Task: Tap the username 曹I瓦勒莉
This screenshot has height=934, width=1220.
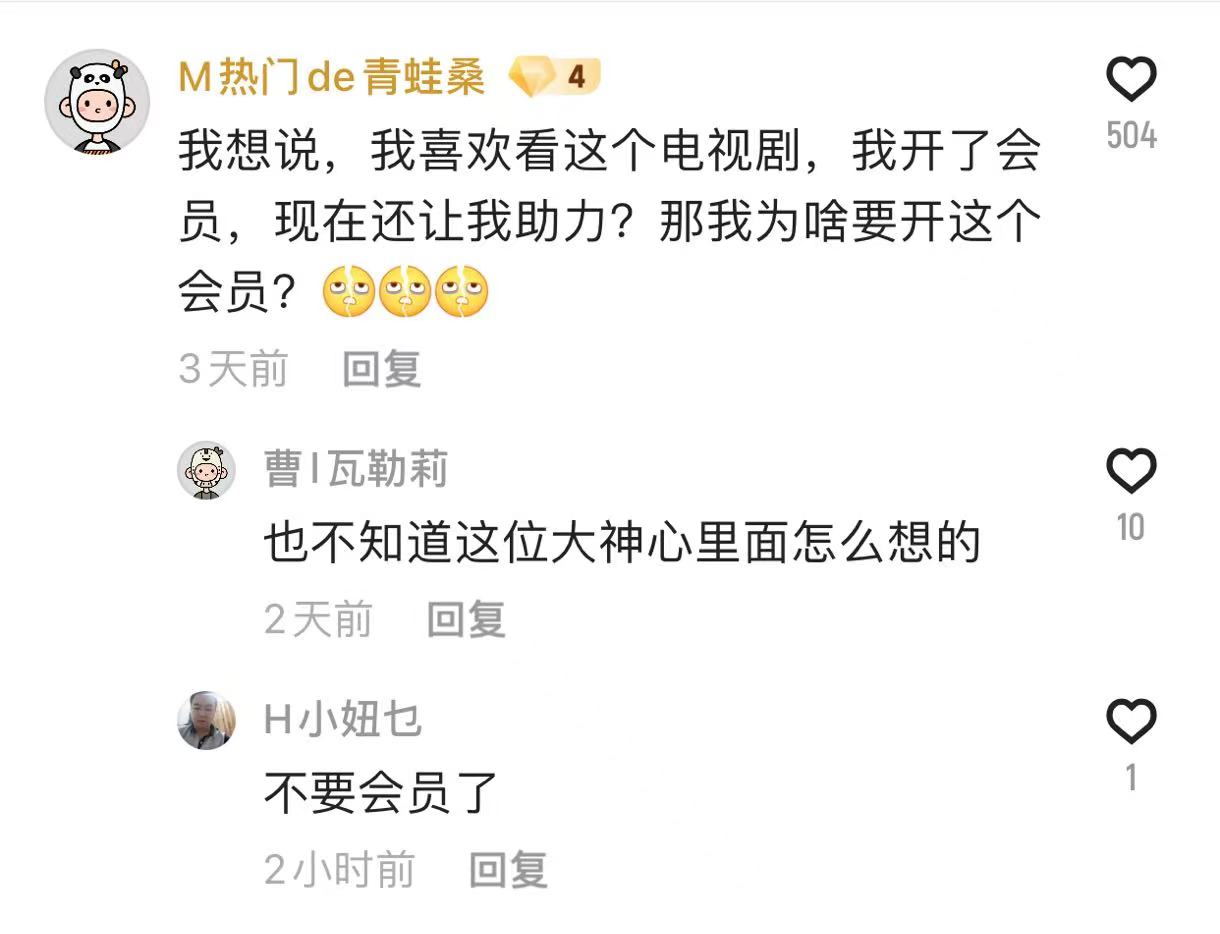Action: 356,469
